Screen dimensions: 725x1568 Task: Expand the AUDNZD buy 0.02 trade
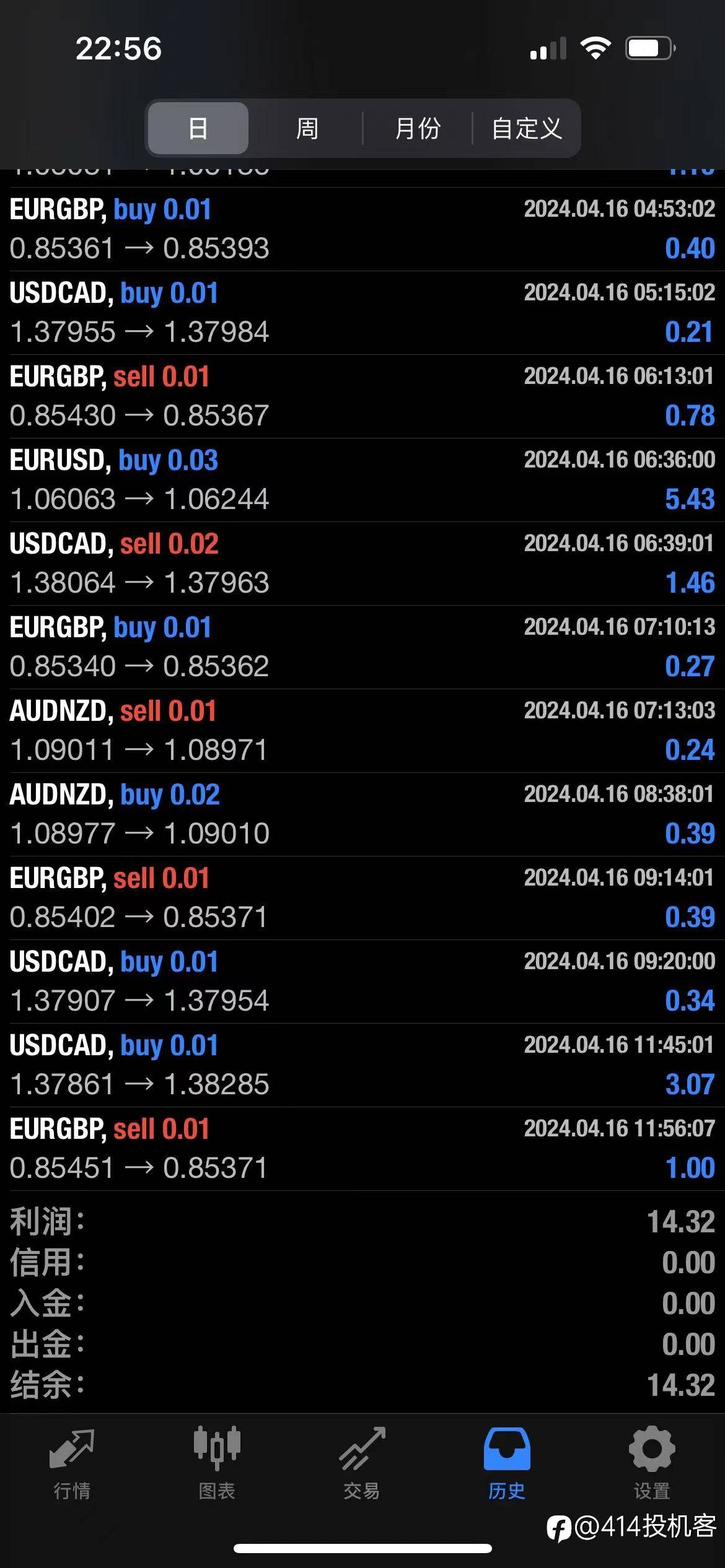click(x=362, y=814)
